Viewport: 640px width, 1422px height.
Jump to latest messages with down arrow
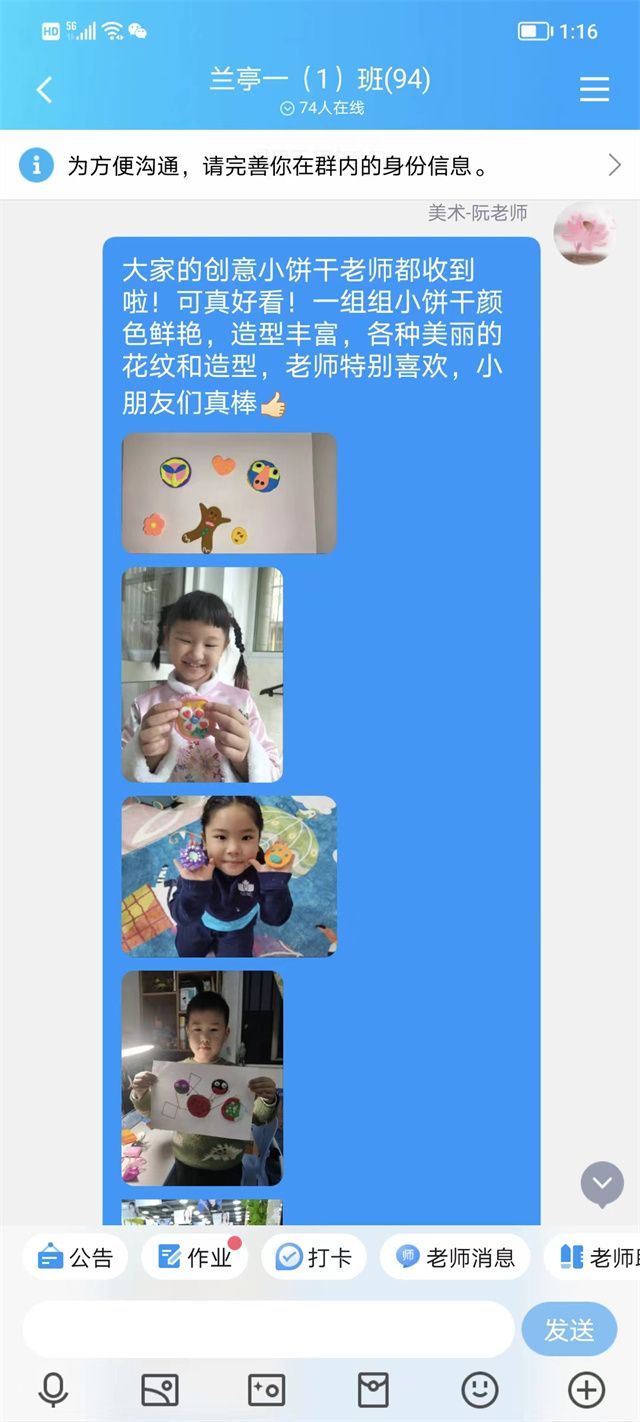[602, 1184]
